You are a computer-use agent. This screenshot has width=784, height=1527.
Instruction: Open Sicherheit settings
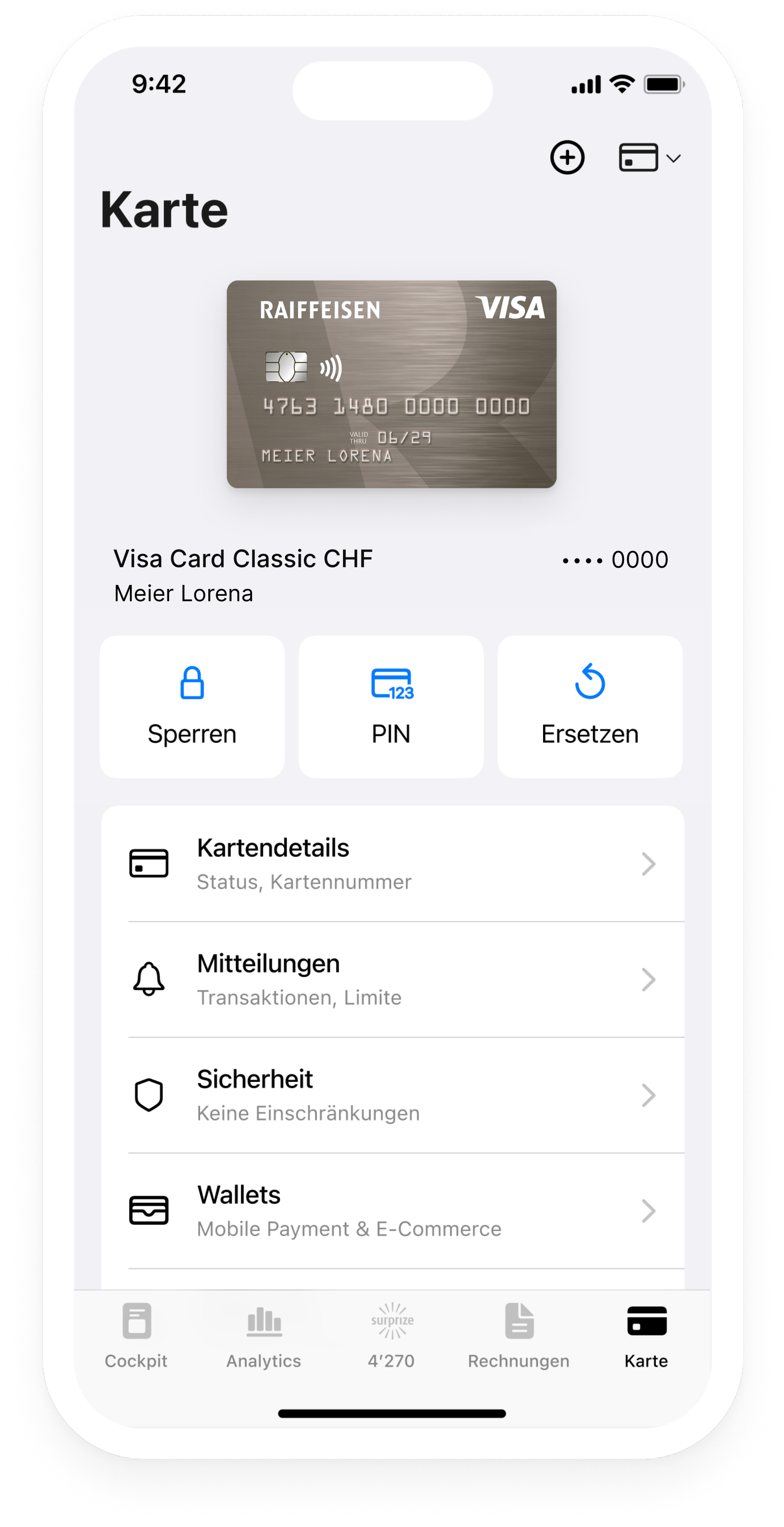[392, 1095]
